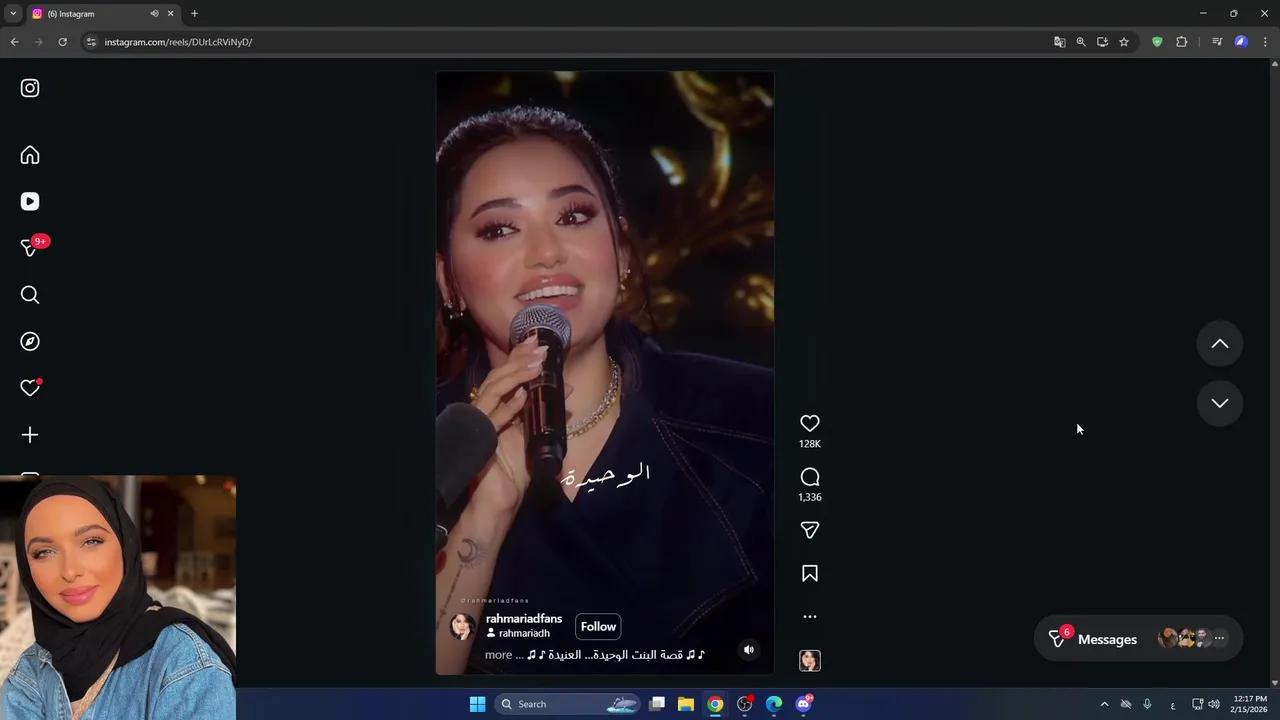Like the reel with the heart icon
The width and height of the screenshot is (1280, 720).
coord(810,424)
